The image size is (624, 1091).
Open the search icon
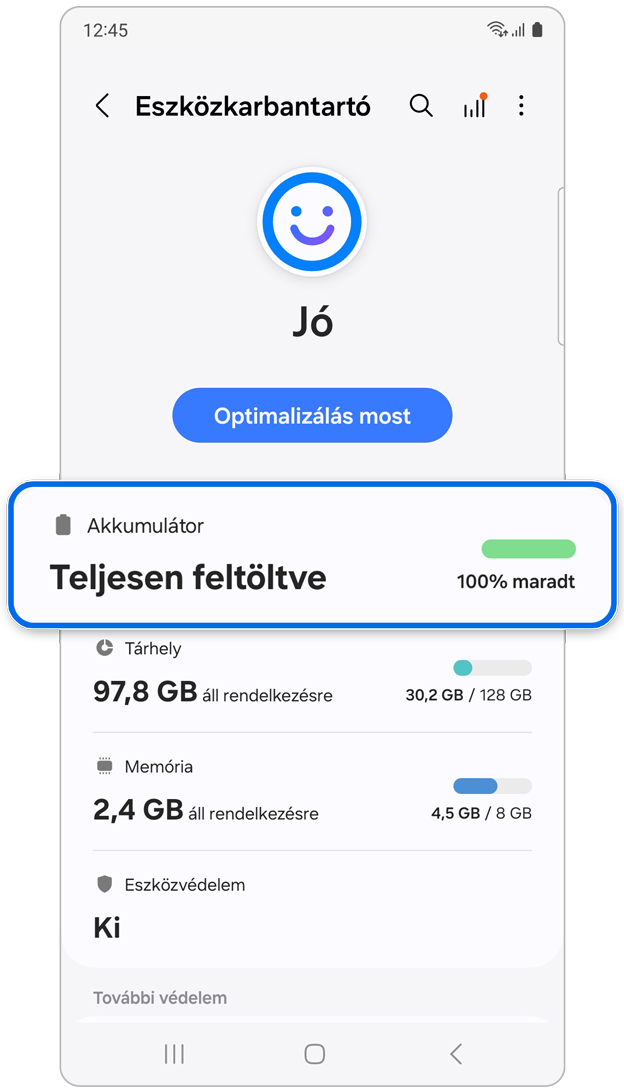click(x=421, y=107)
